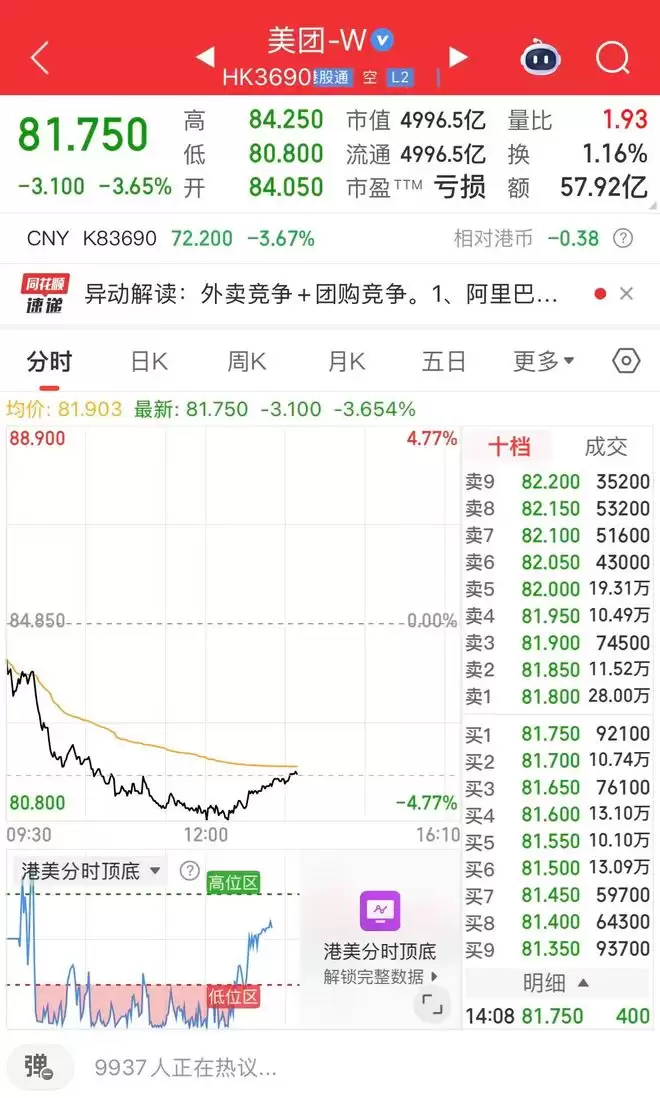Open the 异动解读 news banner

point(320,294)
